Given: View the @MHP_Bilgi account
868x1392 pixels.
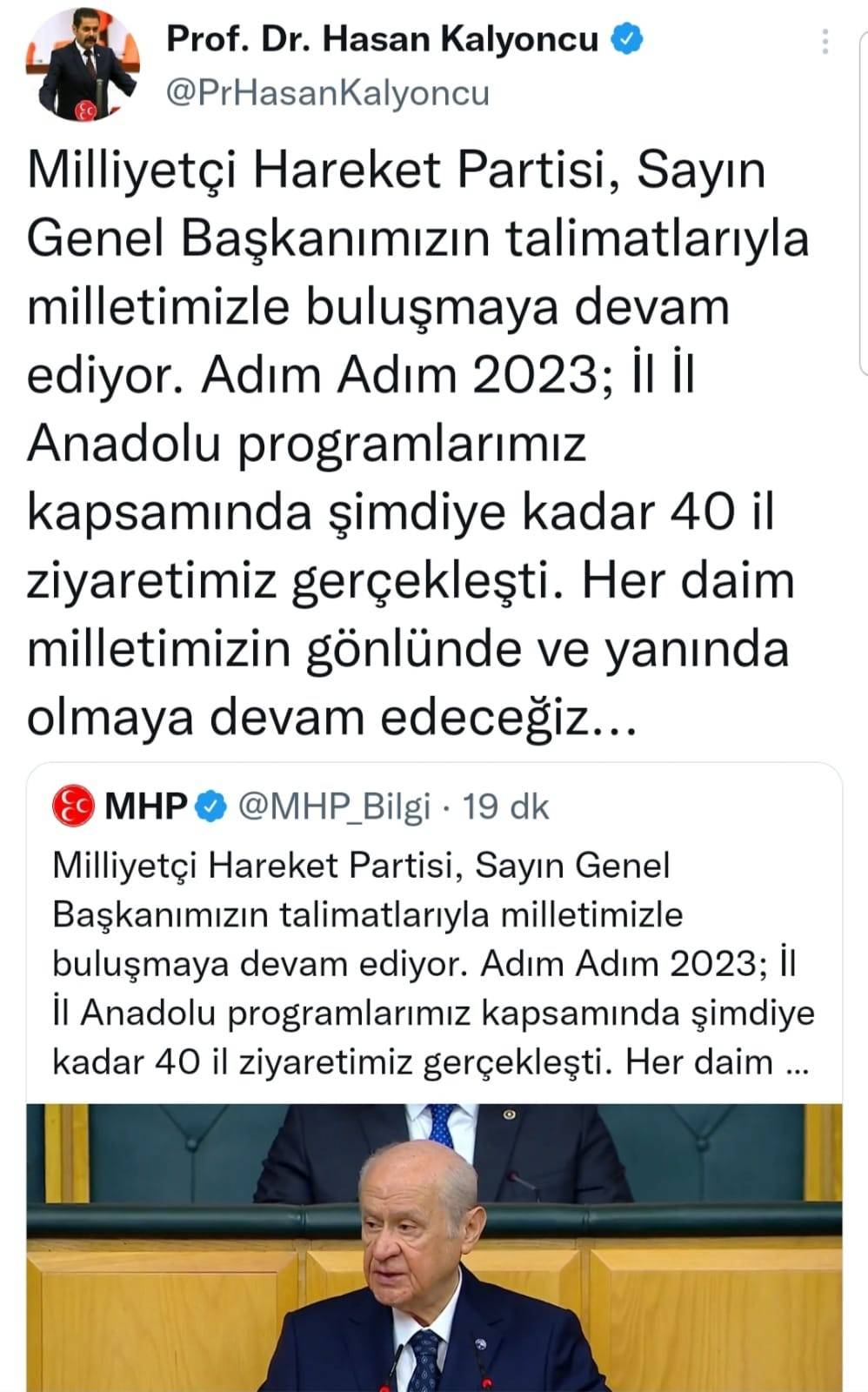Looking at the screenshot, I should click(x=334, y=807).
